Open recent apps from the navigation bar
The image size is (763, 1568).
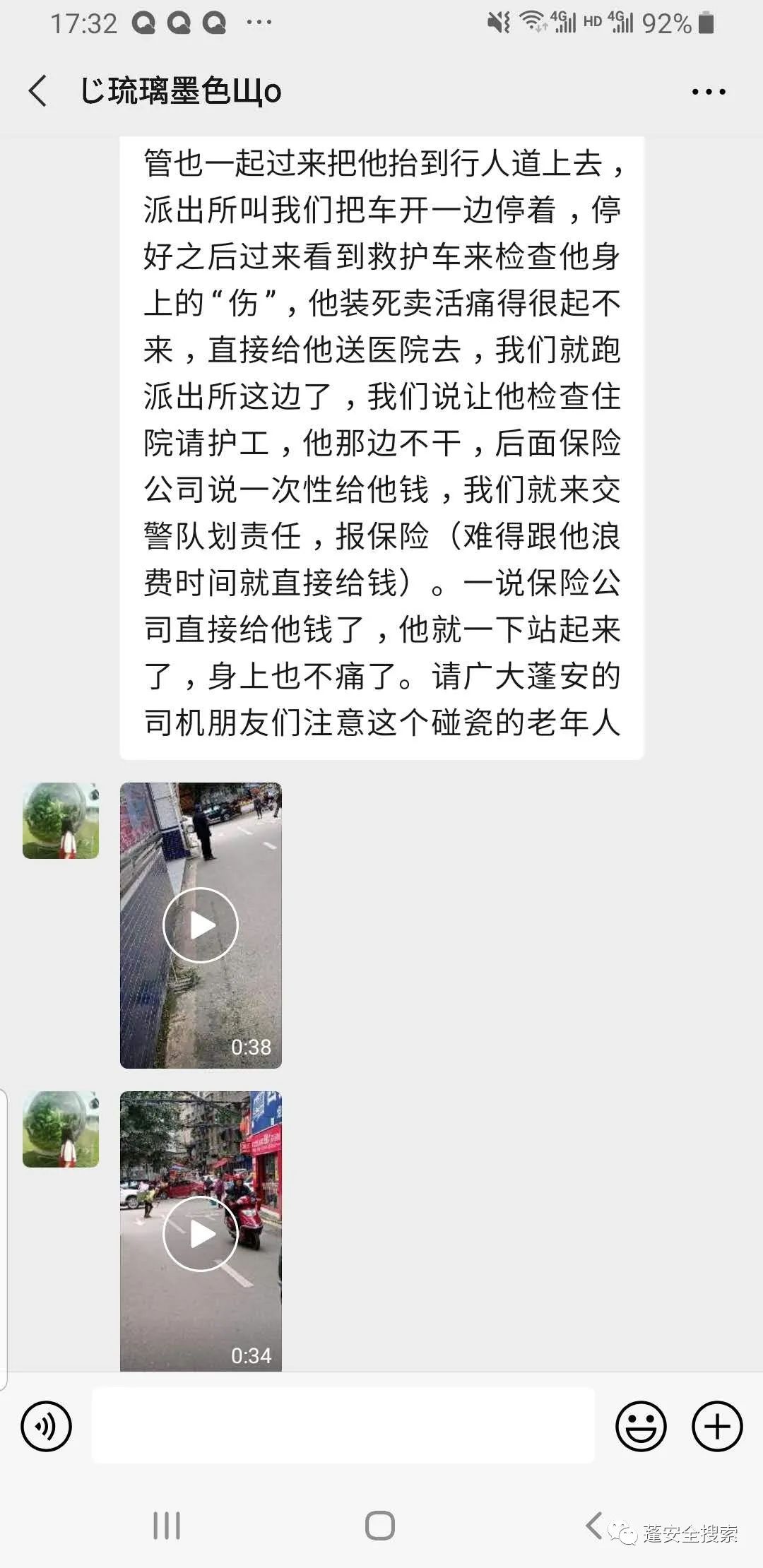167,1526
